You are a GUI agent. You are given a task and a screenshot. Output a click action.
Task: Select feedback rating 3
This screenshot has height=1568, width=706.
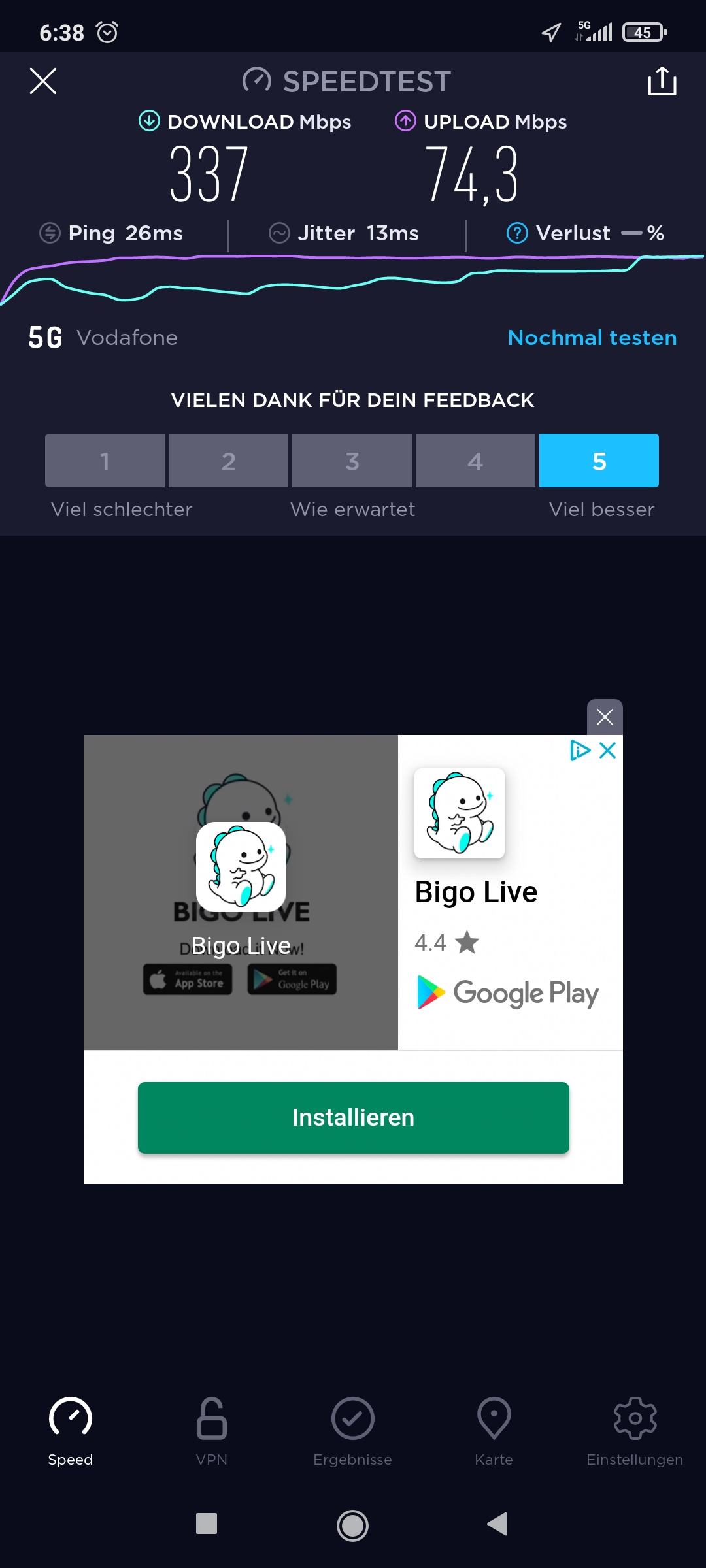(352, 461)
